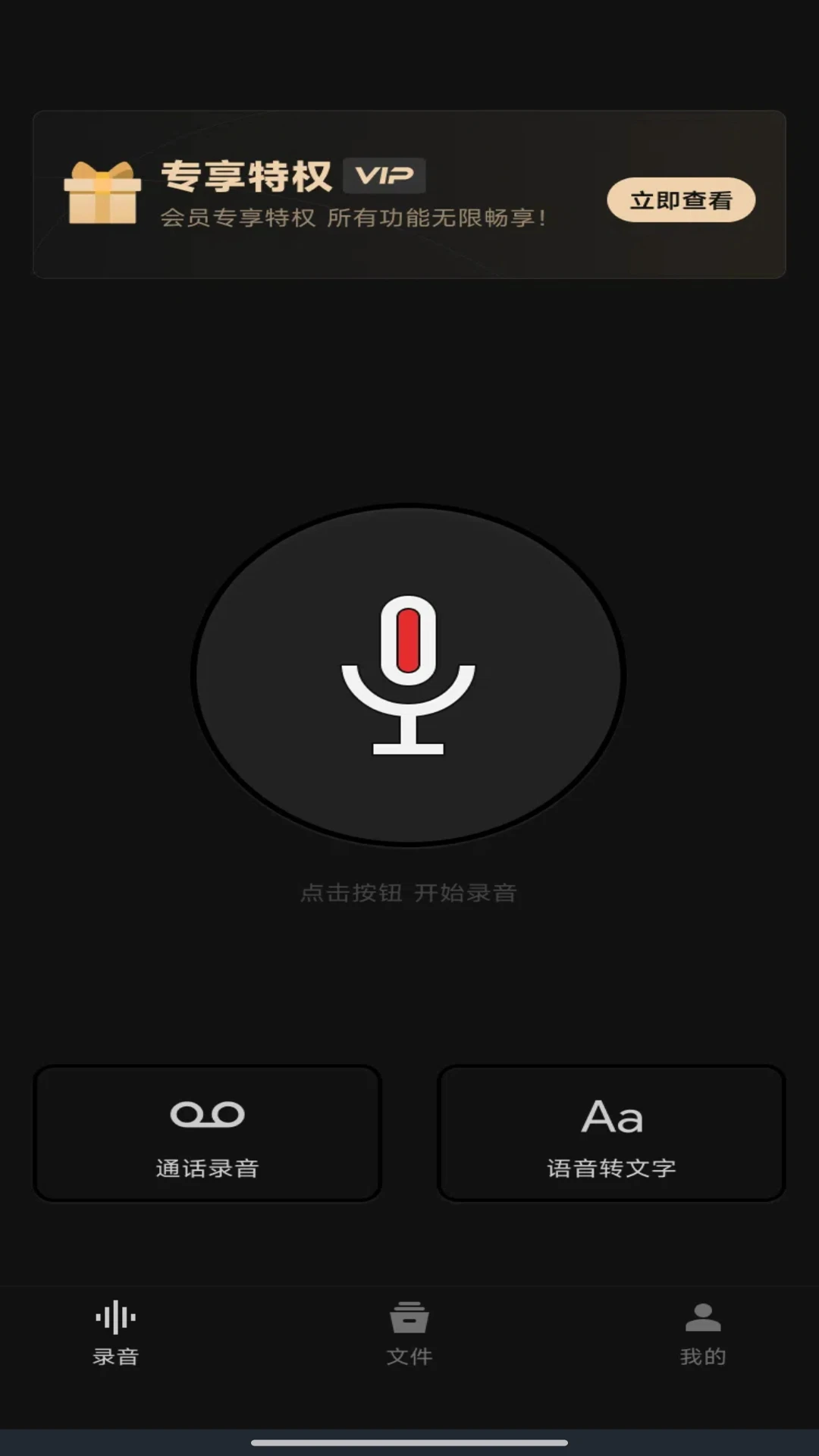Switch to the 录音 tab
The height and width of the screenshot is (1456, 819).
[115, 1333]
